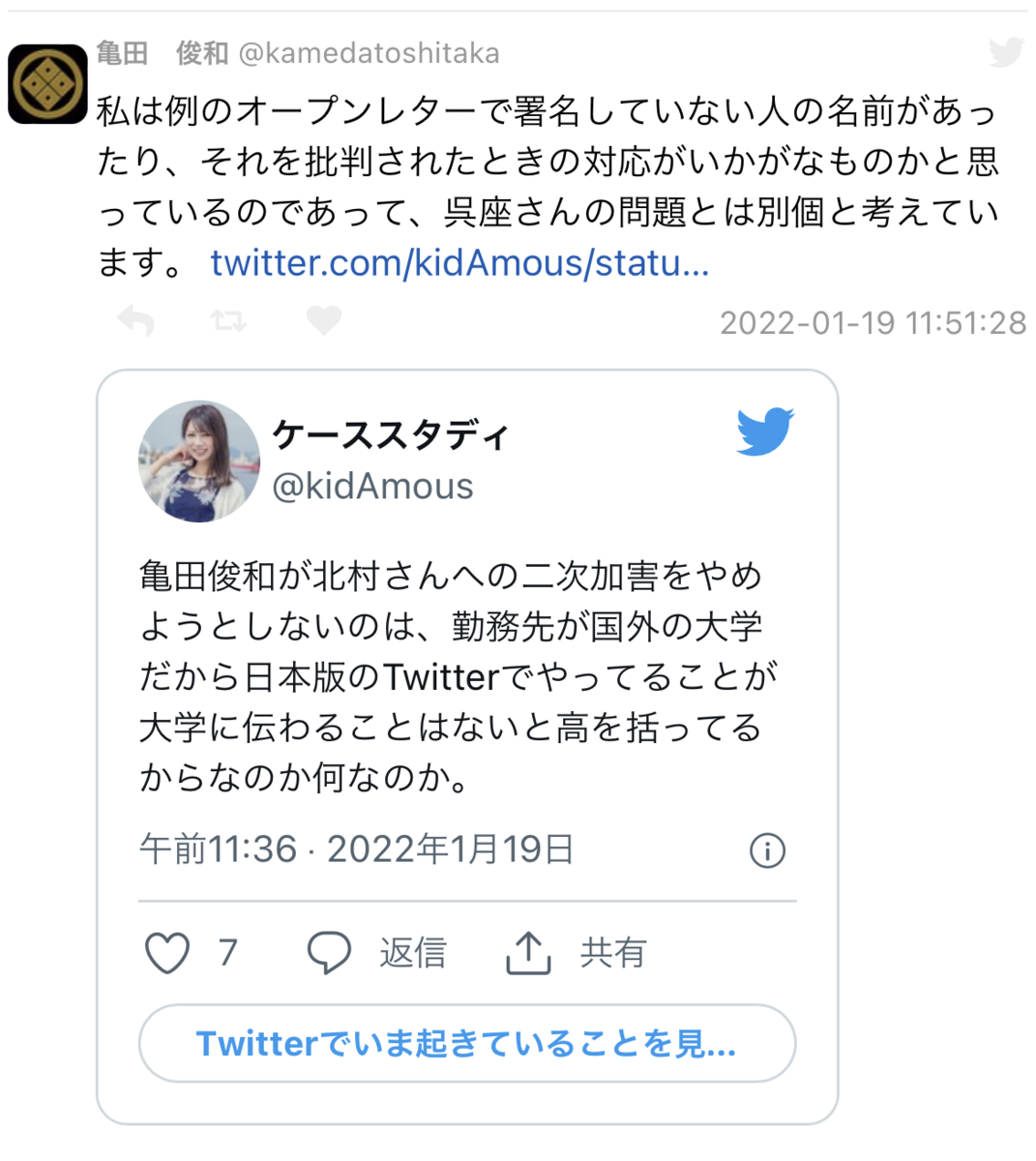This screenshot has width=1036, height=1161.
Task: Open the twitter.com/kidAmous status link
Action: coord(459,262)
